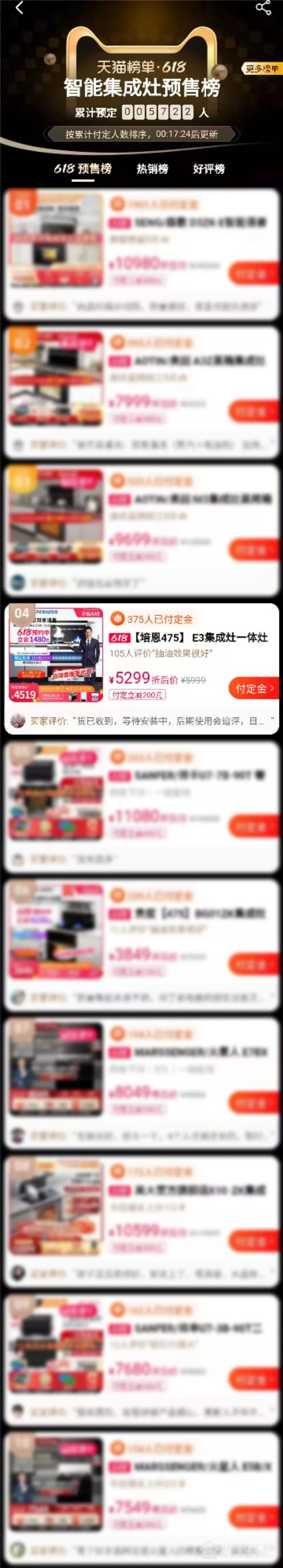Go back using the top-left arrow

pos(19,8)
